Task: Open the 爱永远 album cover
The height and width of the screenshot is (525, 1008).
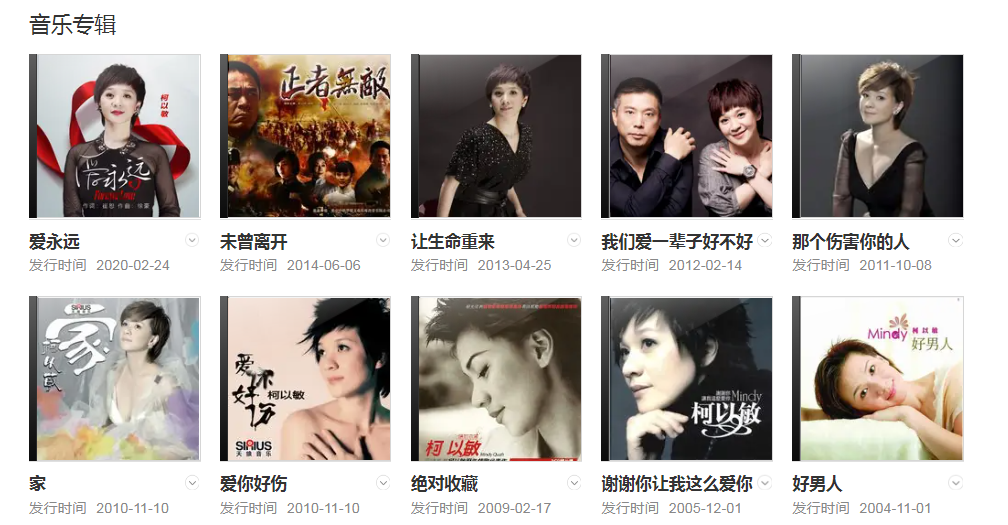Action: coord(115,136)
